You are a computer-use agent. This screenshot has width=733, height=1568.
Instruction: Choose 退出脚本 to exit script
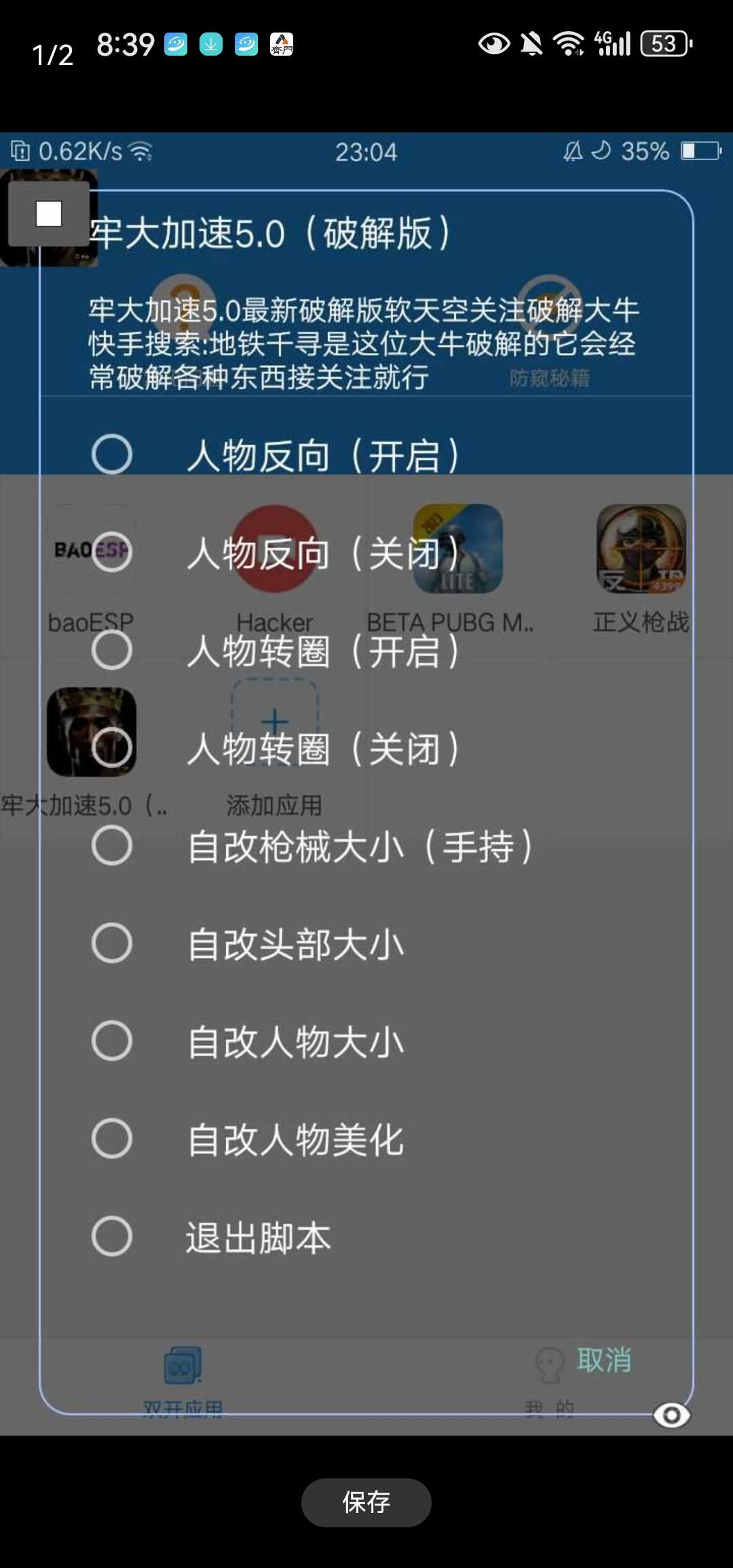(x=366, y=1237)
